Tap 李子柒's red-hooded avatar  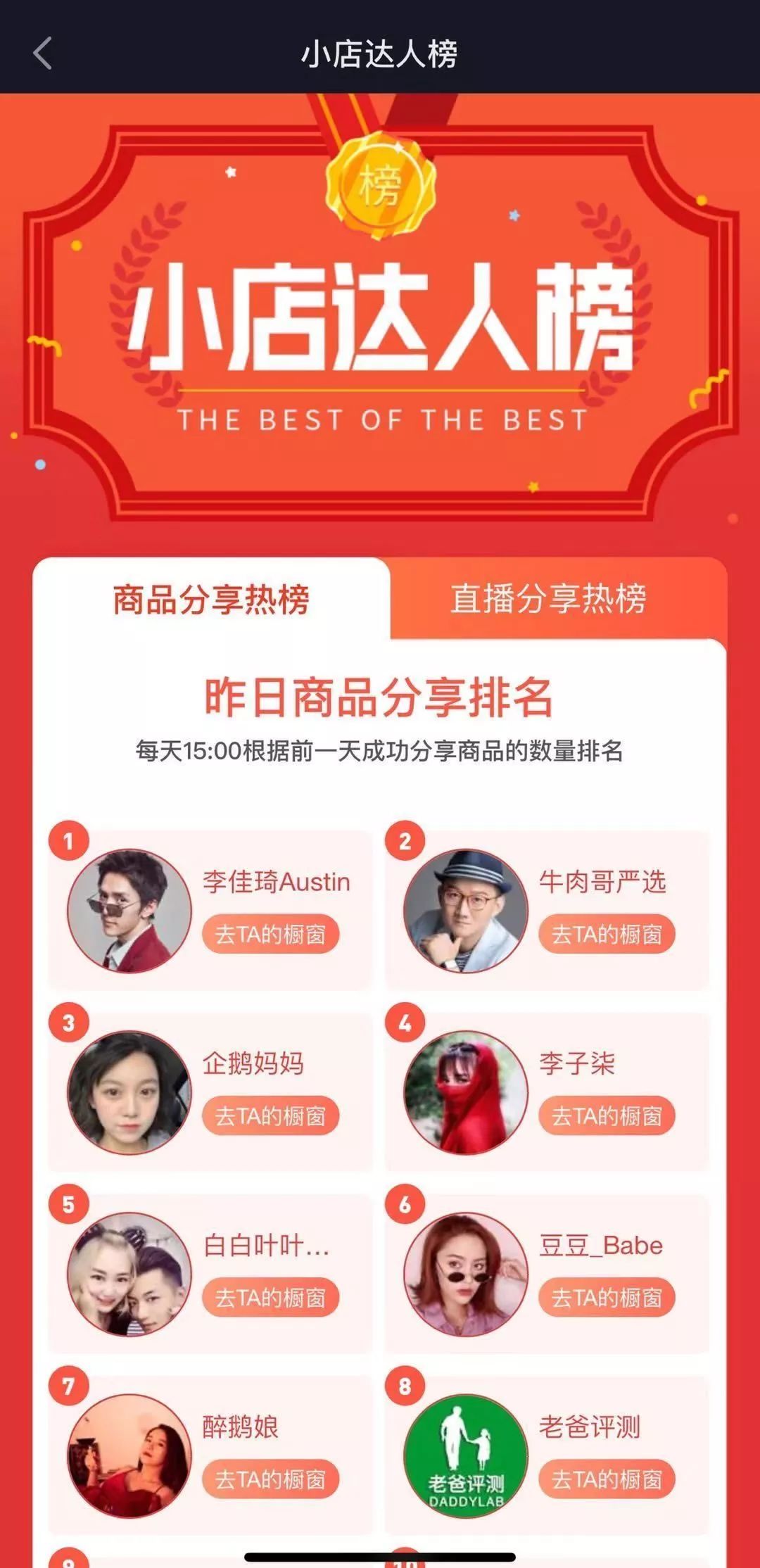[x=466, y=1092]
